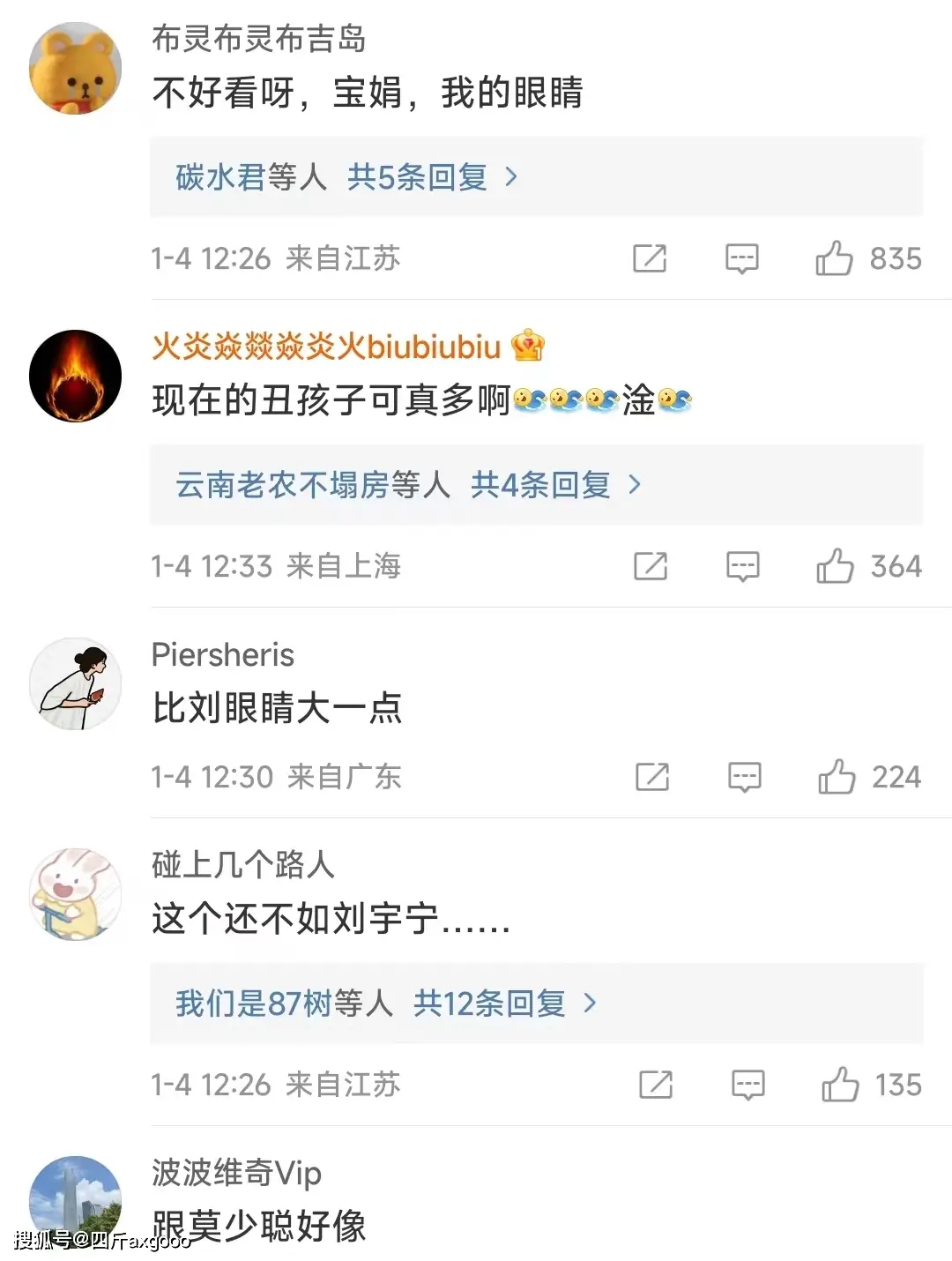Like Piersheris's comment

point(837,777)
